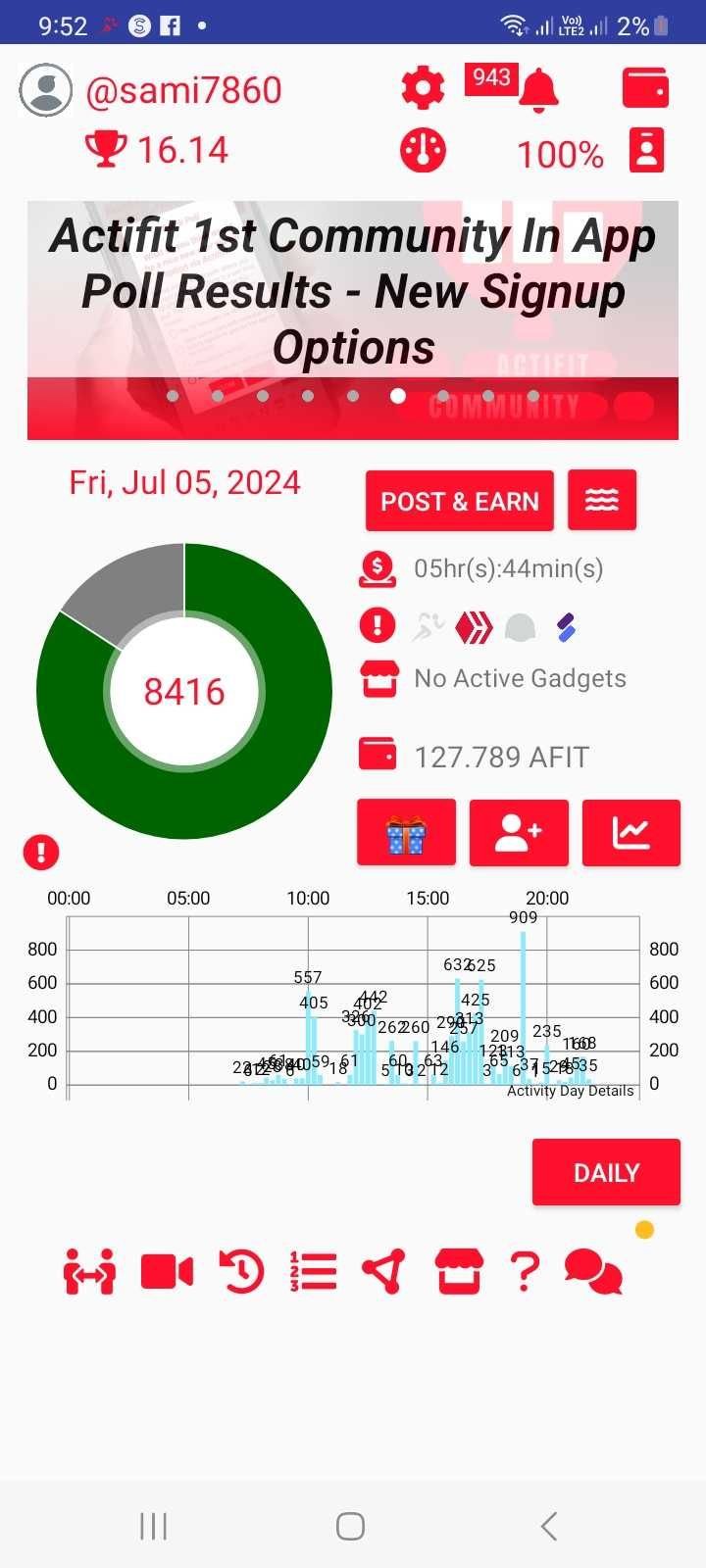Open the market shop icon in bottom row
This screenshot has height=1568, width=706.
pos(459,1272)
